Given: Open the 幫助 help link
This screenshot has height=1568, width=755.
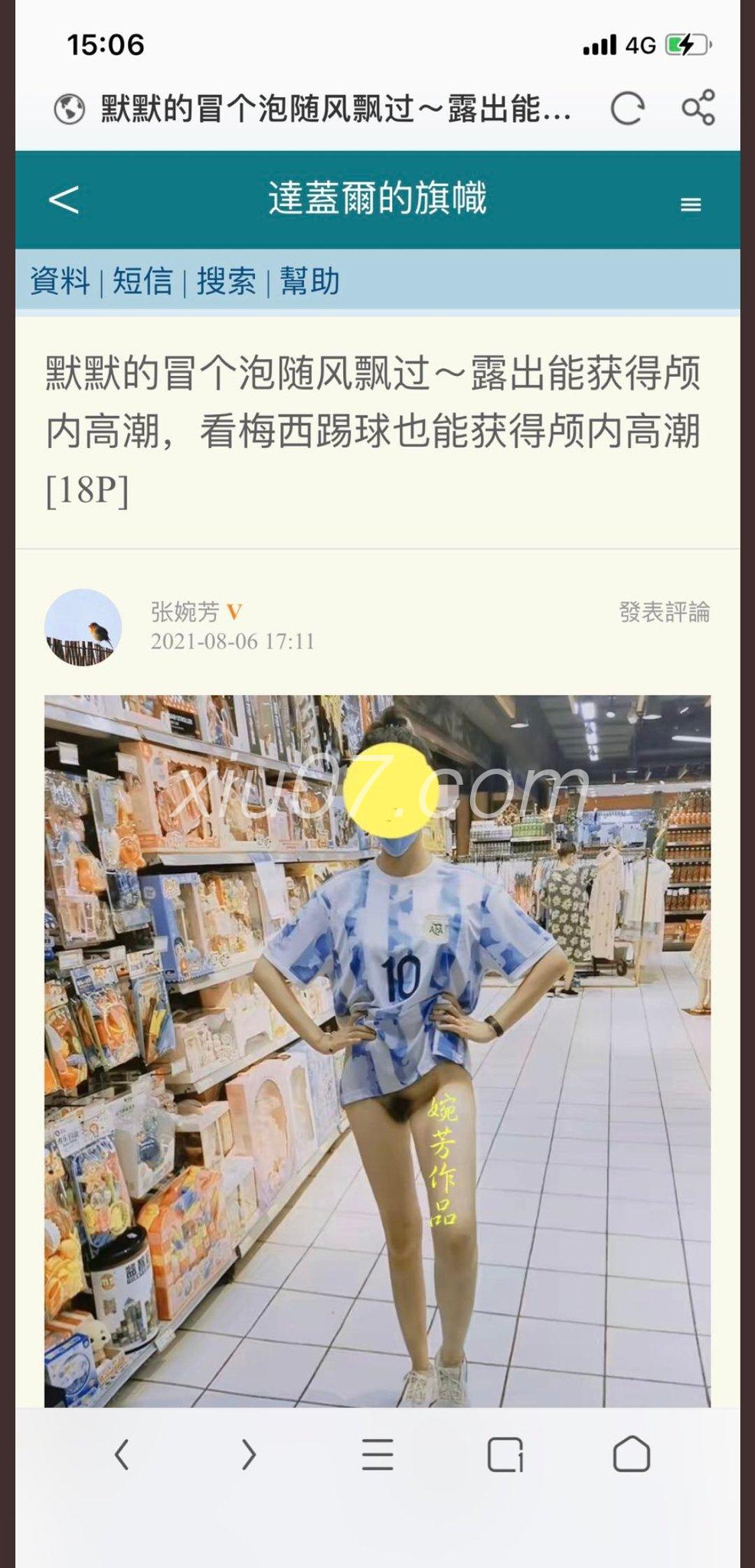Looking at the screenshot, I should 309,281.
